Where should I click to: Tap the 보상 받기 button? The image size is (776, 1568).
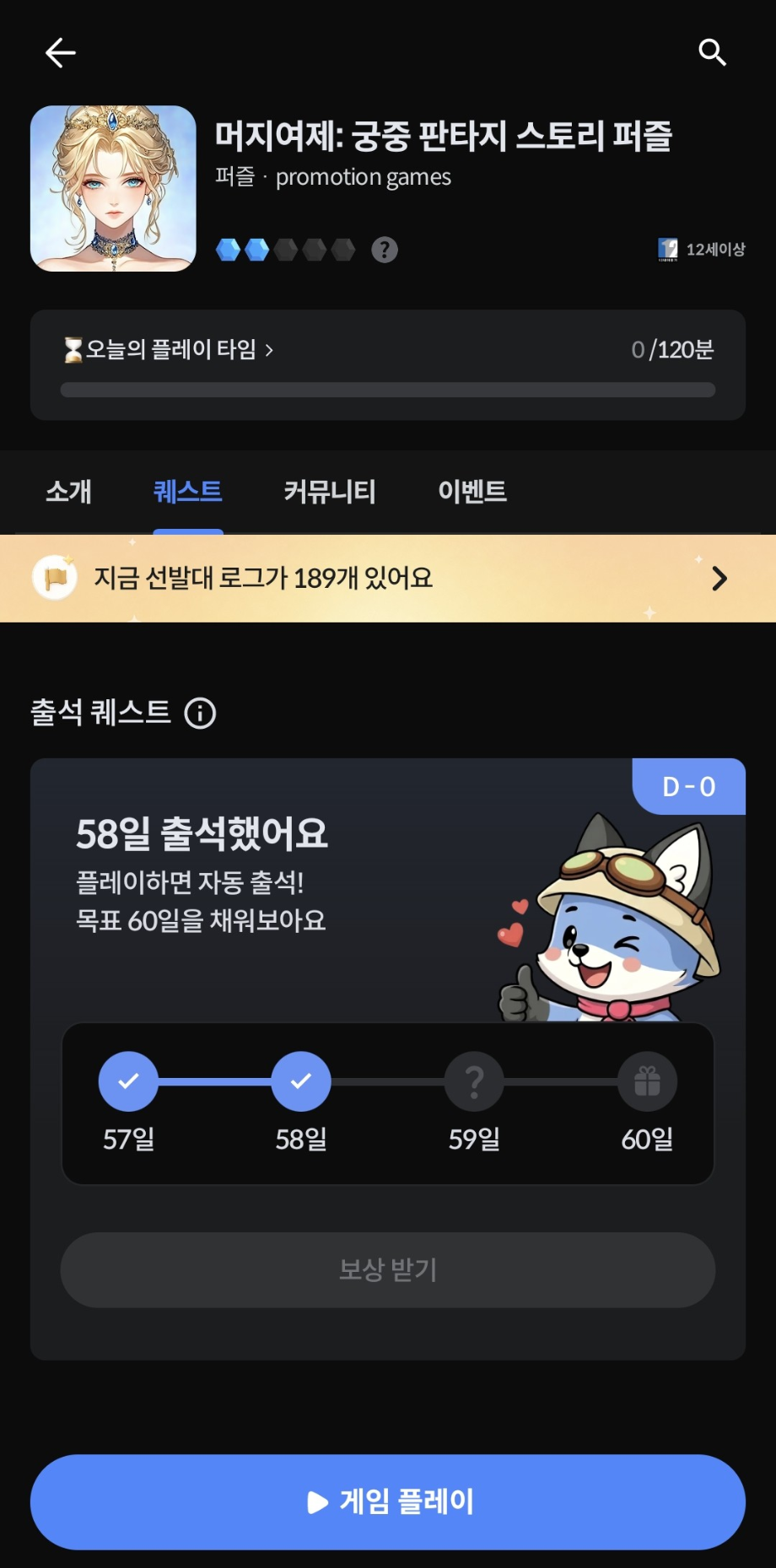[x=388, y=1269]
